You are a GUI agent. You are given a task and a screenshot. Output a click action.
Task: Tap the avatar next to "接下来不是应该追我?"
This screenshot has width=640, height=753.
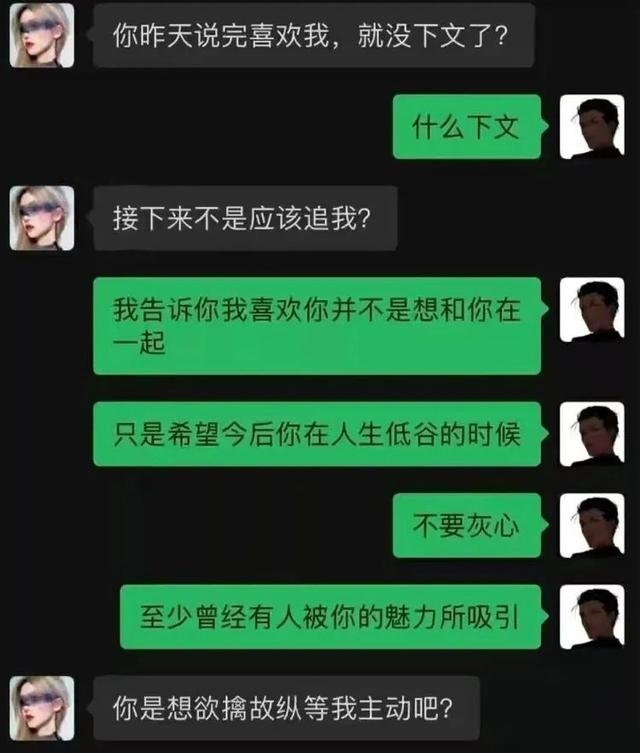(42, 218)
